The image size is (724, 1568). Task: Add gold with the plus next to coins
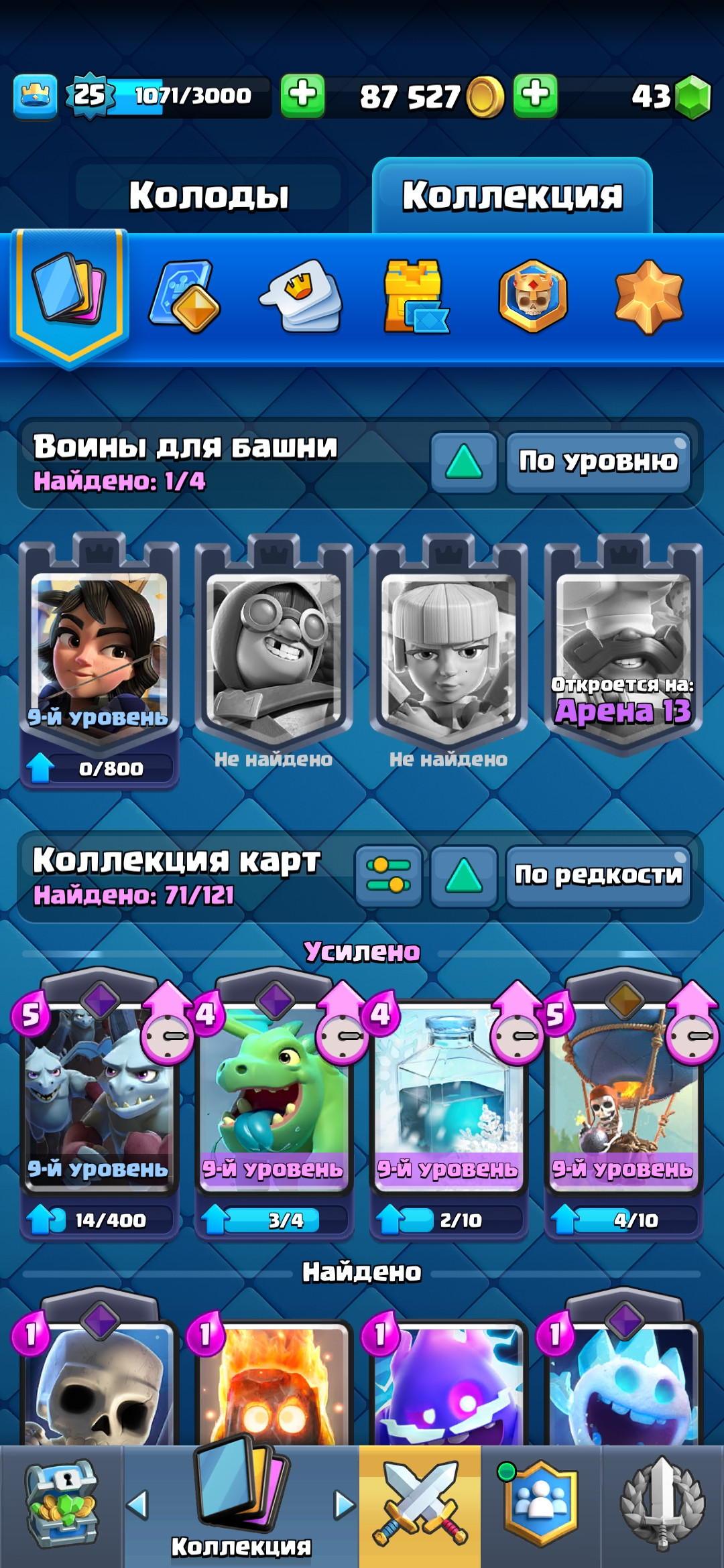click(535, 96)
